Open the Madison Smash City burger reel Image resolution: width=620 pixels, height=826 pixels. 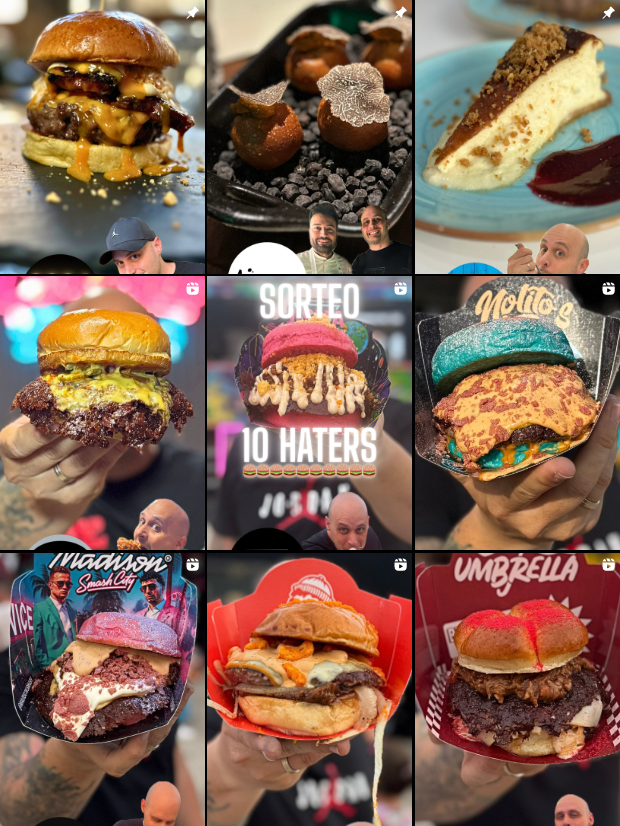point(102,688)
